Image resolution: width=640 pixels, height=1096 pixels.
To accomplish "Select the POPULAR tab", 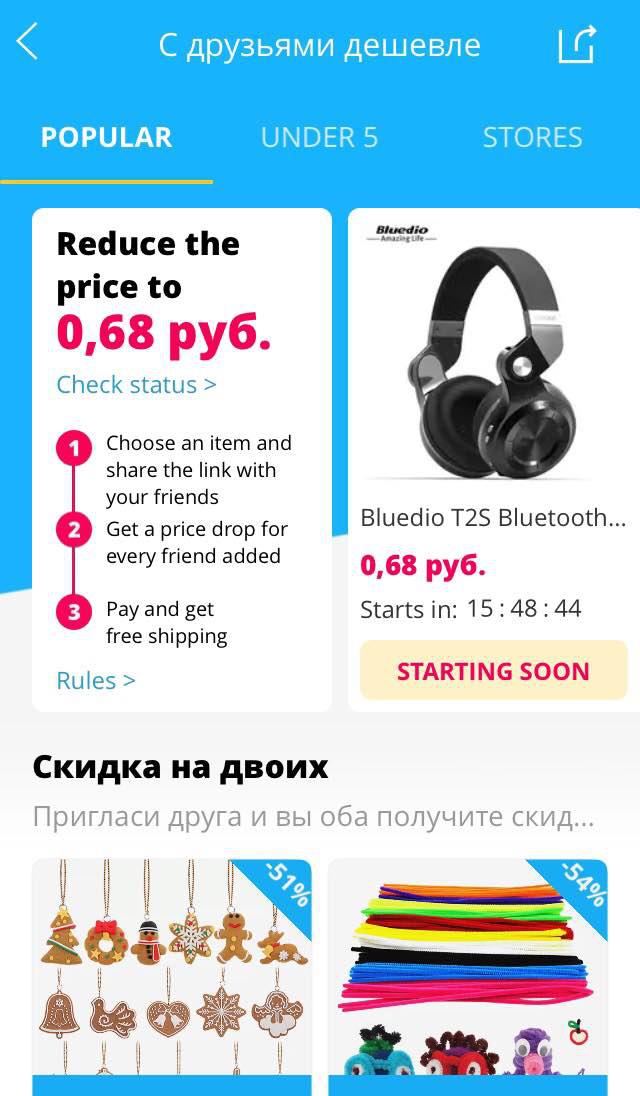I will tap(106, 137).
